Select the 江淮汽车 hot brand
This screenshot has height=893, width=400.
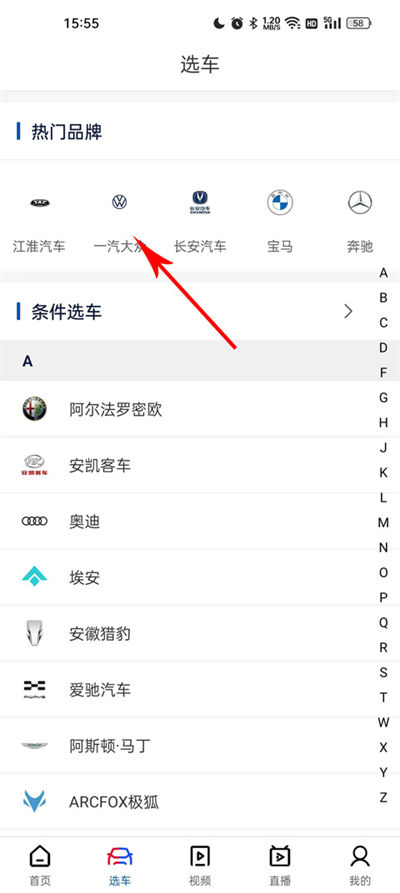[x=39, y=222]
